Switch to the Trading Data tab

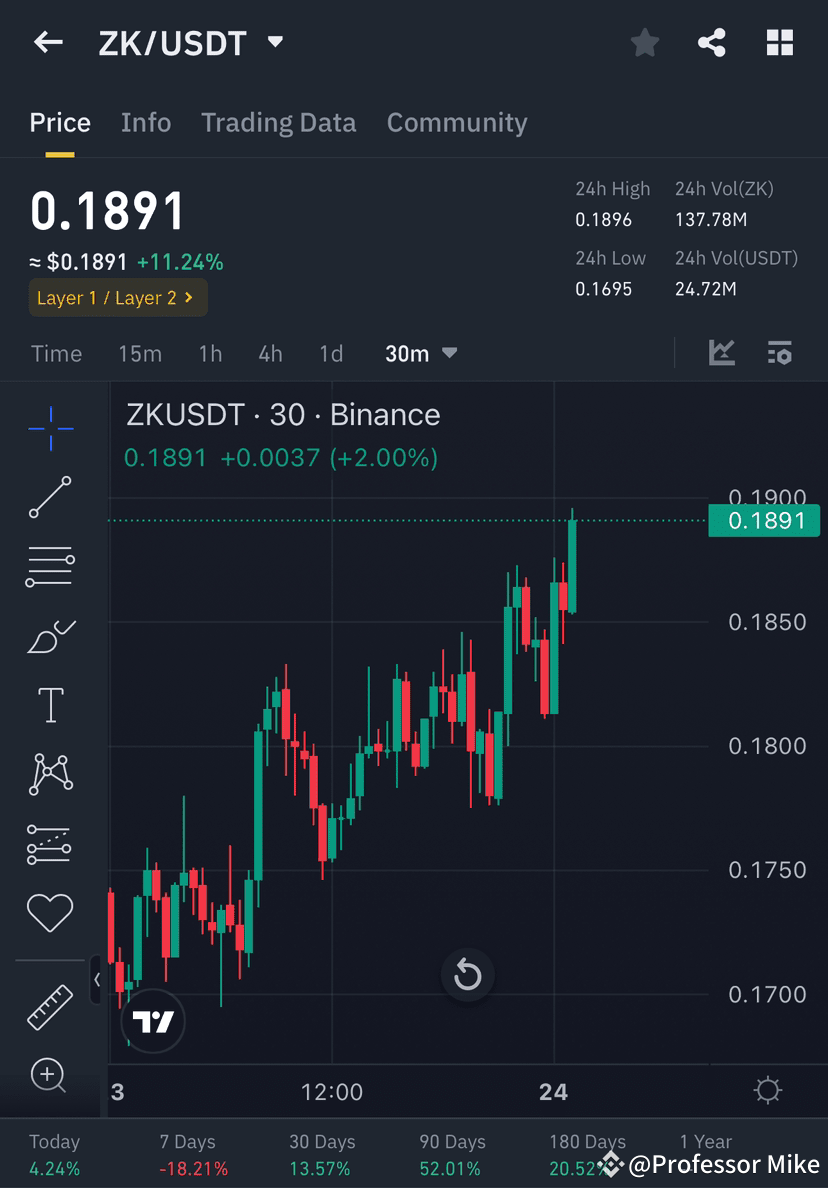(x=278, y=122)
